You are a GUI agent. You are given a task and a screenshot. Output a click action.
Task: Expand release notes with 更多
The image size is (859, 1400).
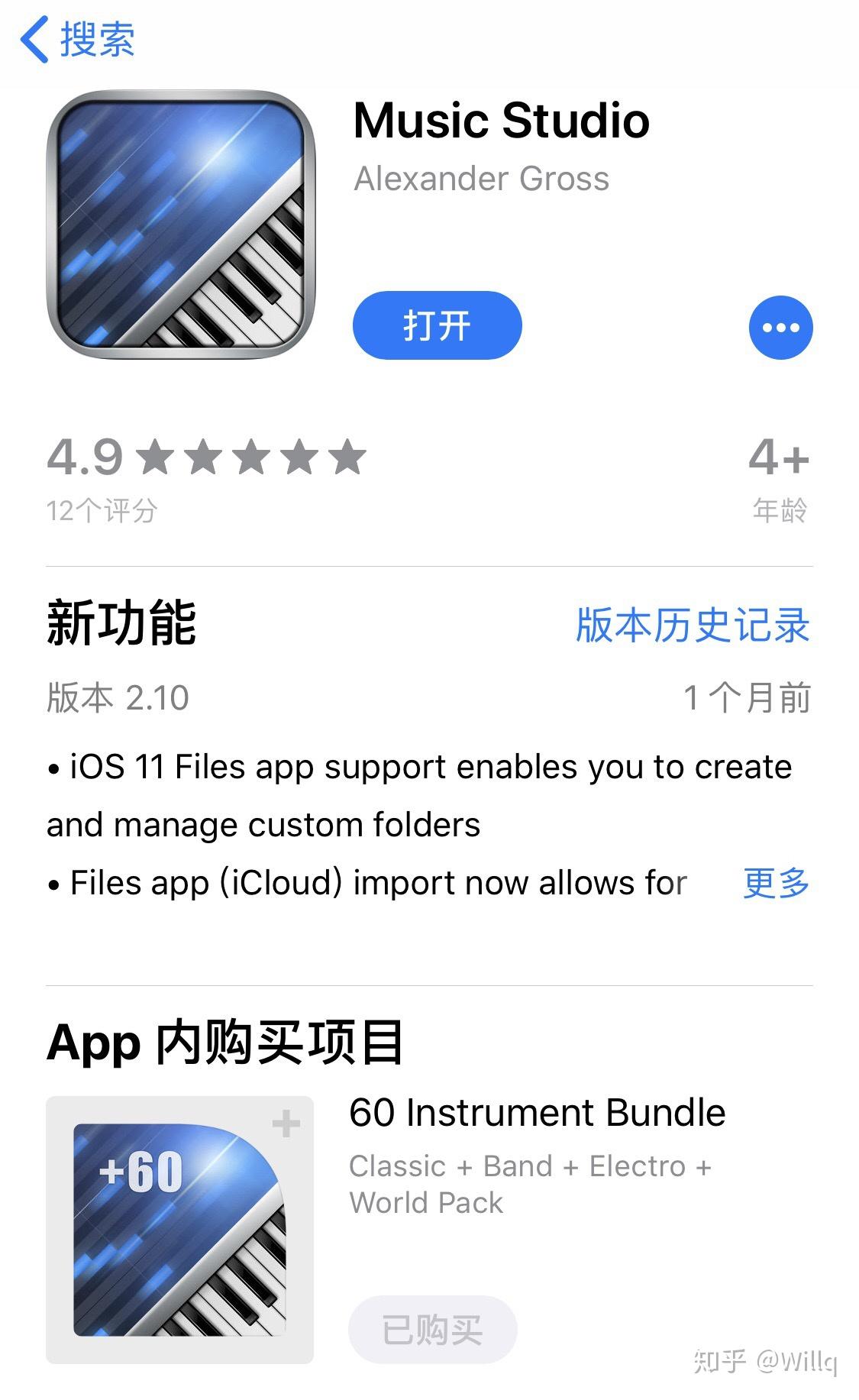click(776, 884)
